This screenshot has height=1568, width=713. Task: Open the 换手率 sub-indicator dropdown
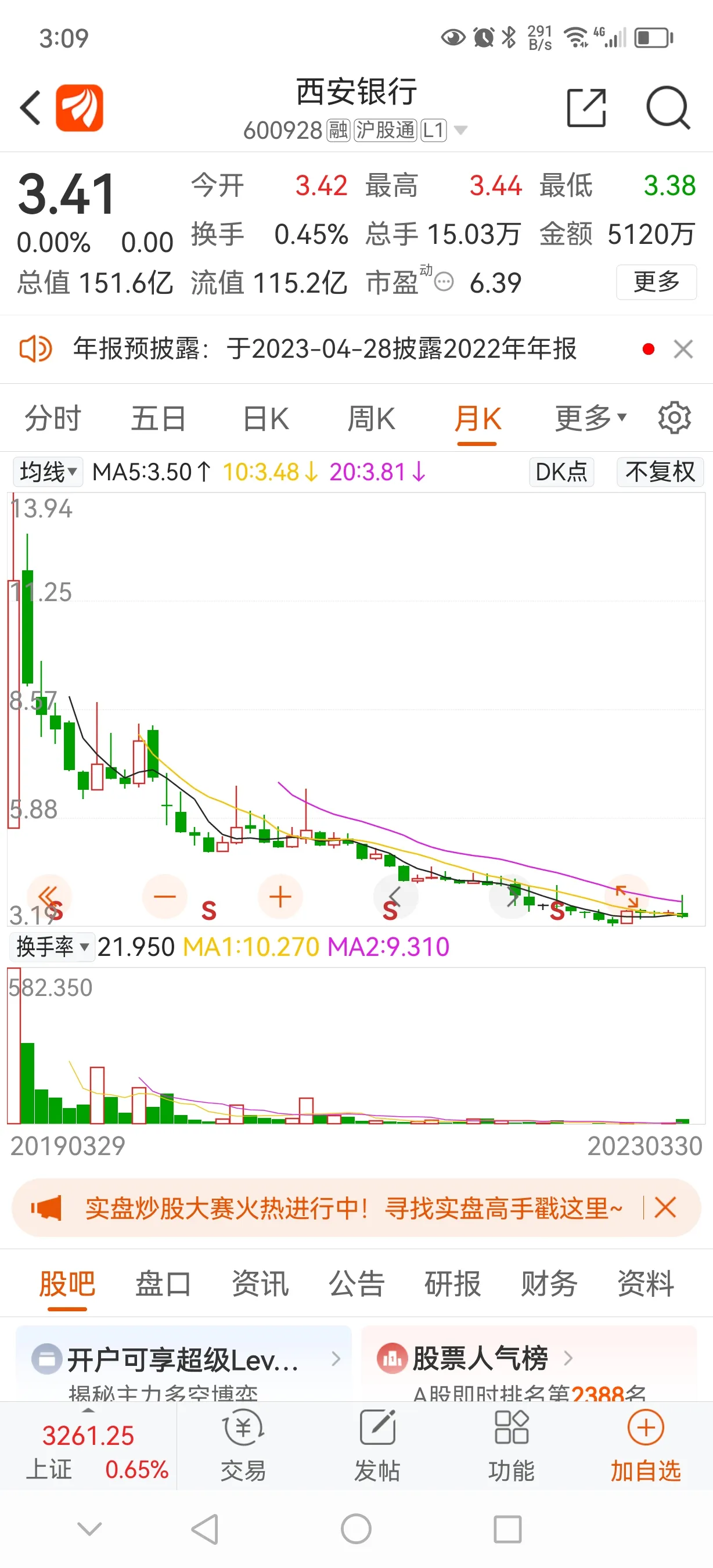click(52, 947)
